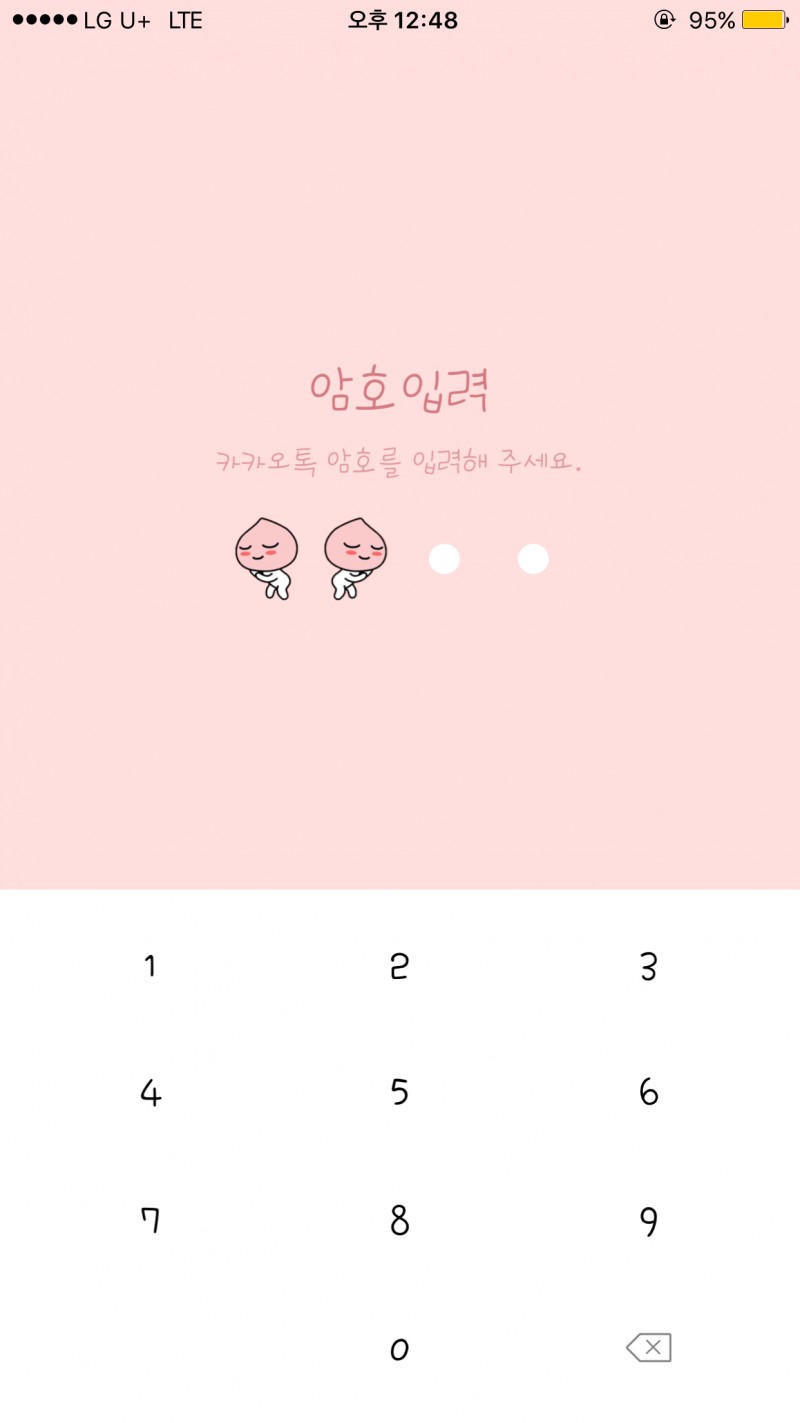Tap the third empty passcode dot
This screenshot has width=800, height=1423.
pyautogui.click(x=444, y=559)
